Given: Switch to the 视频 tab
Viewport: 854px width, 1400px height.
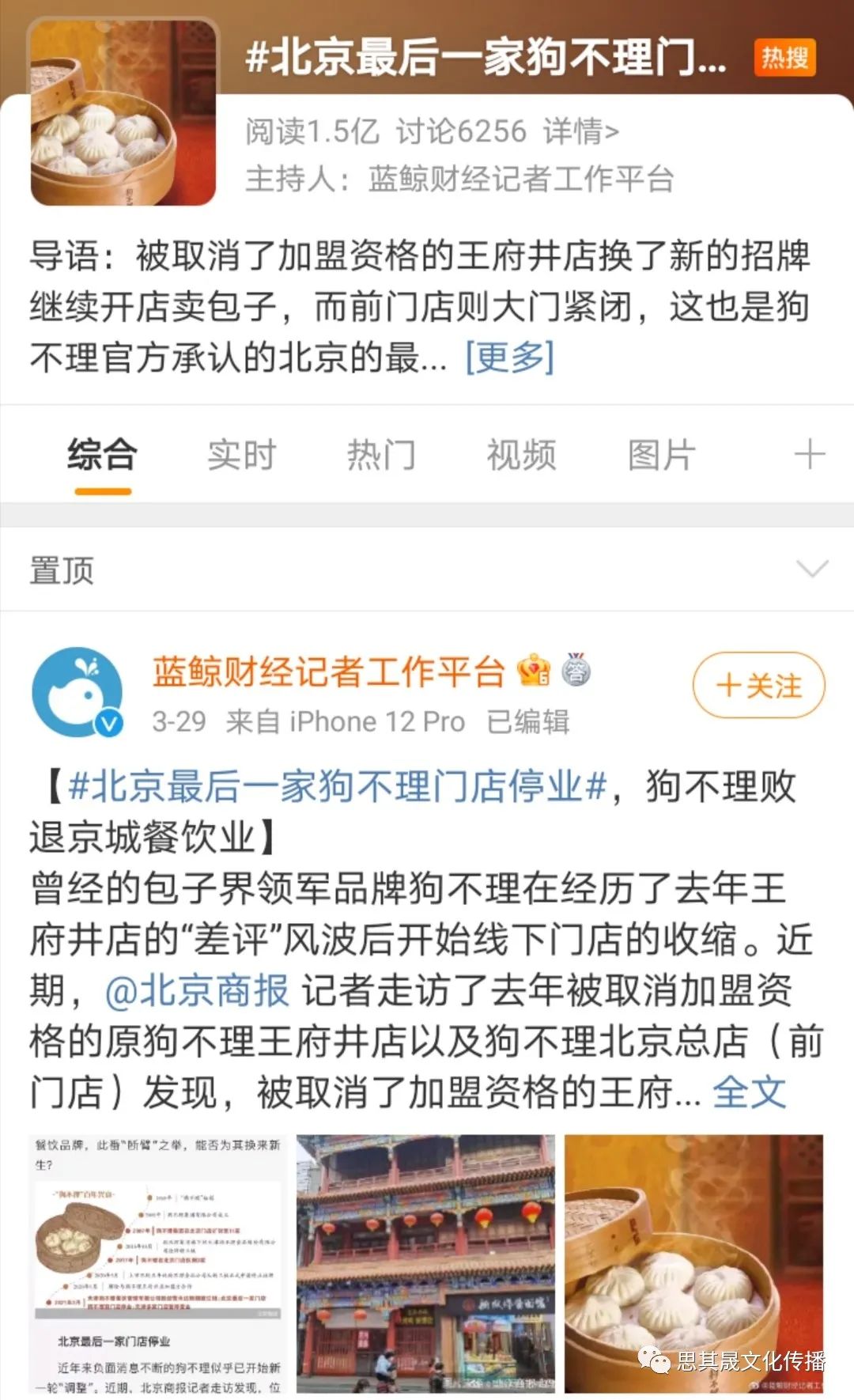Looking at the screenshot, I should [521, 456].
